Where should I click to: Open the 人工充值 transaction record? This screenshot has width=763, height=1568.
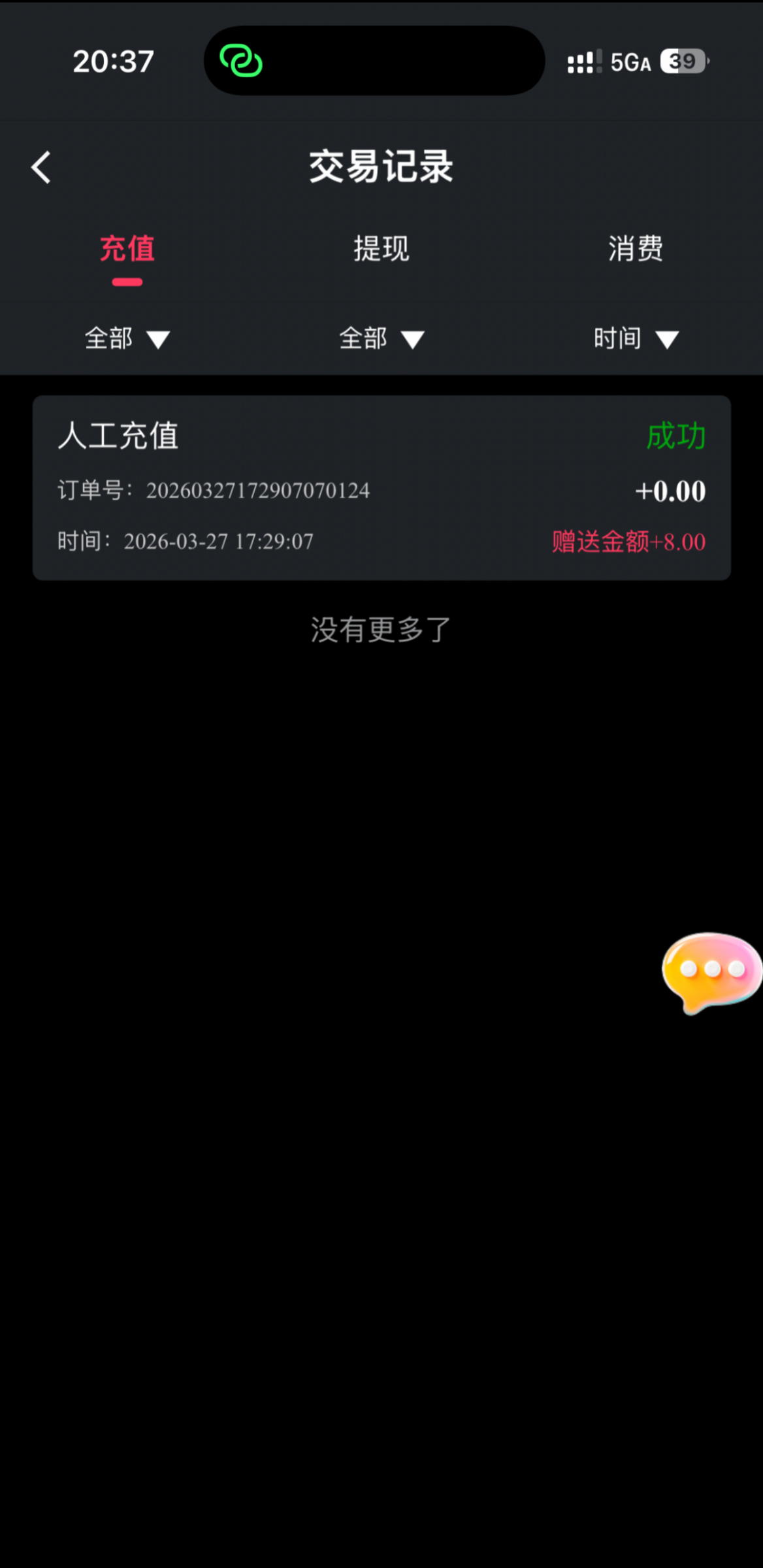click(381, 487)
